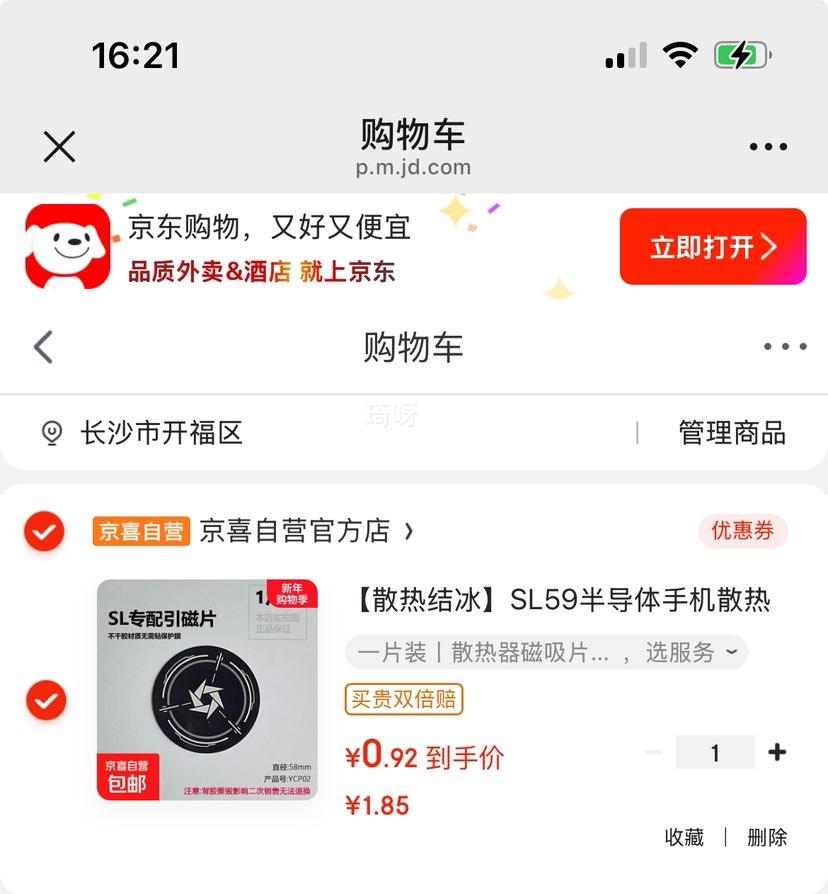The image size is (828, 894).
Task: Tap the 京喜自营 orange store badge
Action: pos(142,530)
